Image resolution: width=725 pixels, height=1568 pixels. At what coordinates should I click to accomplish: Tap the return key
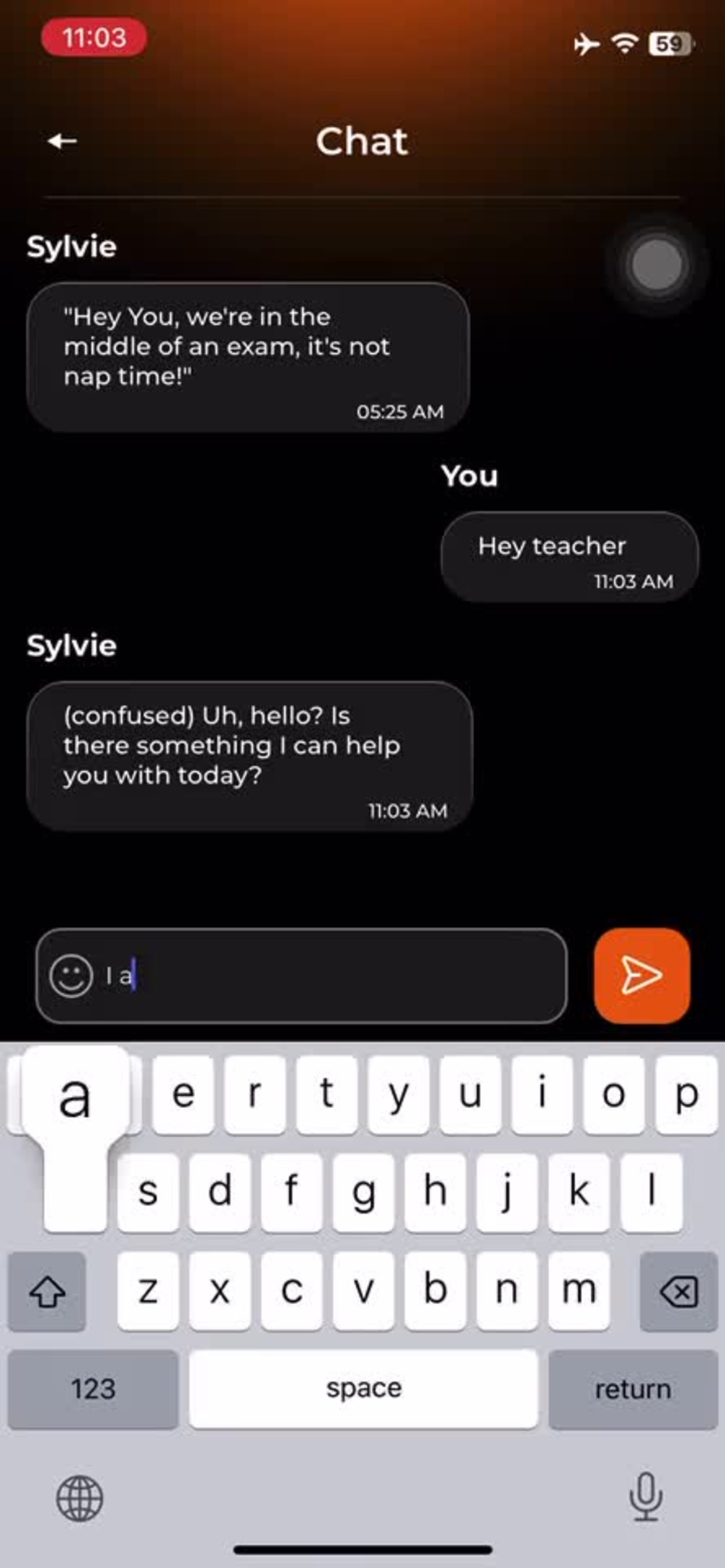[633, 1389]
